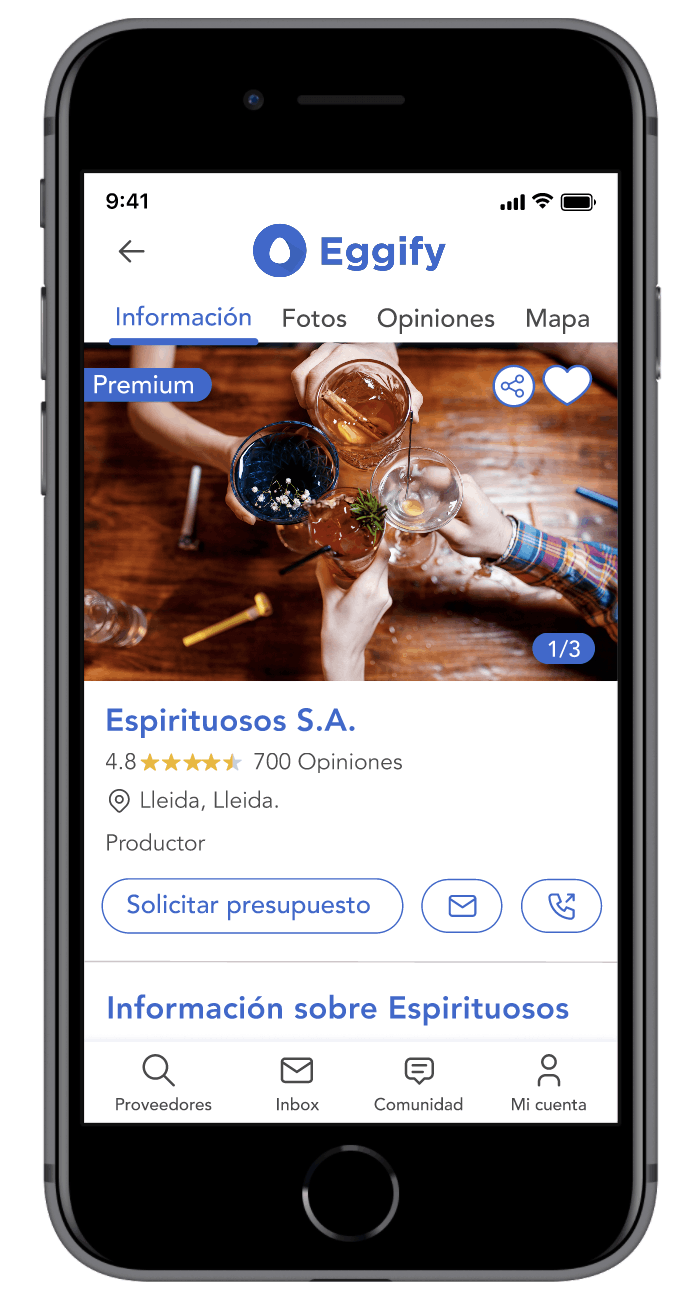
Task: Select the Mapa tab
Action: coord(557,319)
